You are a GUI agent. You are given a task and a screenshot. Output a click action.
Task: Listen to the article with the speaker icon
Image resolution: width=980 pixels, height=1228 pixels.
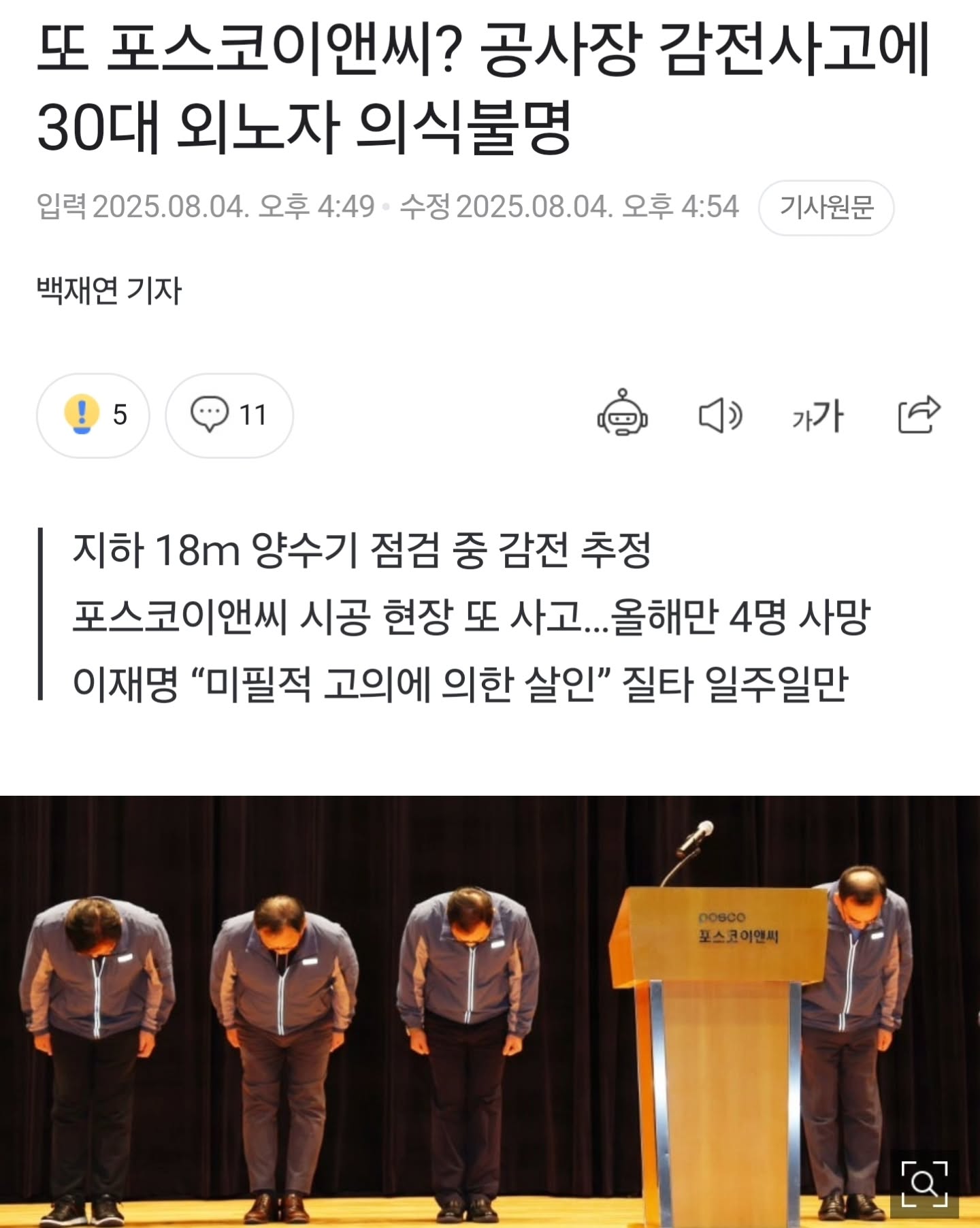pyautogui.click(x=720, y=415)
